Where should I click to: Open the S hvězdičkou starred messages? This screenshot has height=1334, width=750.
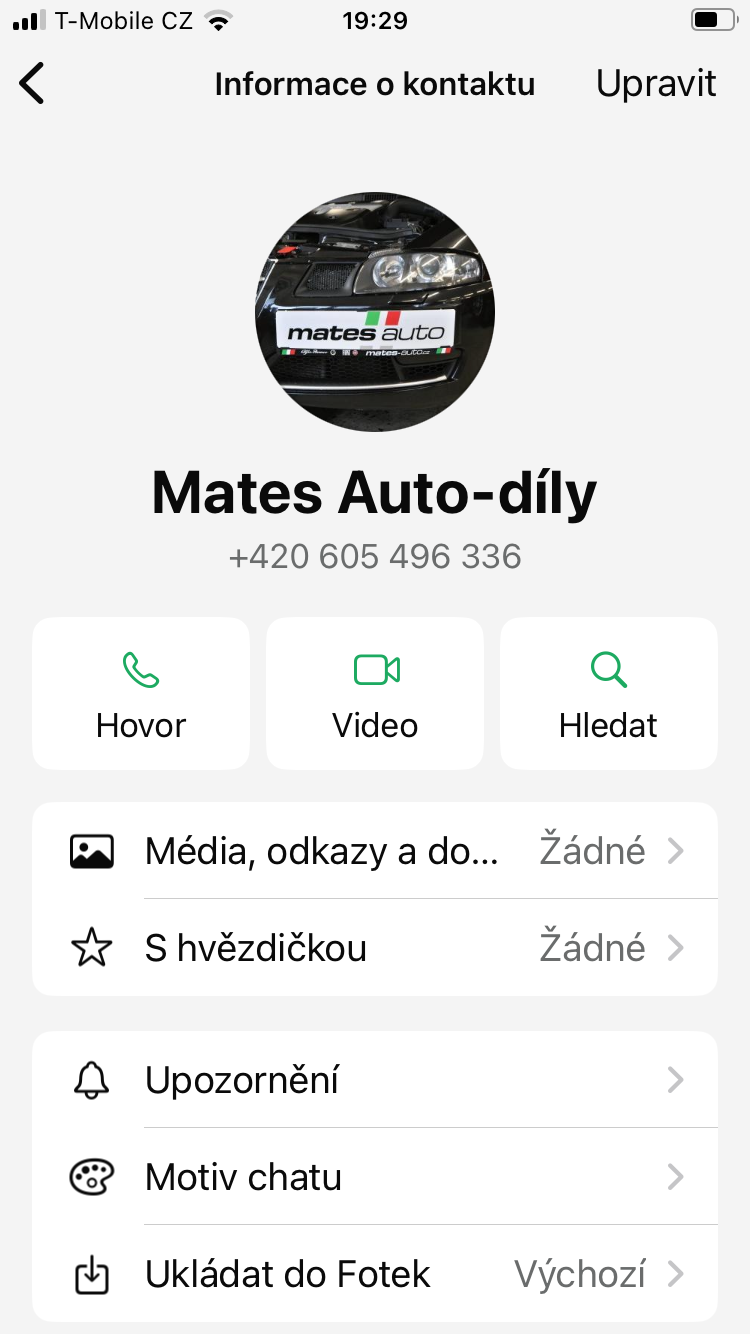[375, 947]
